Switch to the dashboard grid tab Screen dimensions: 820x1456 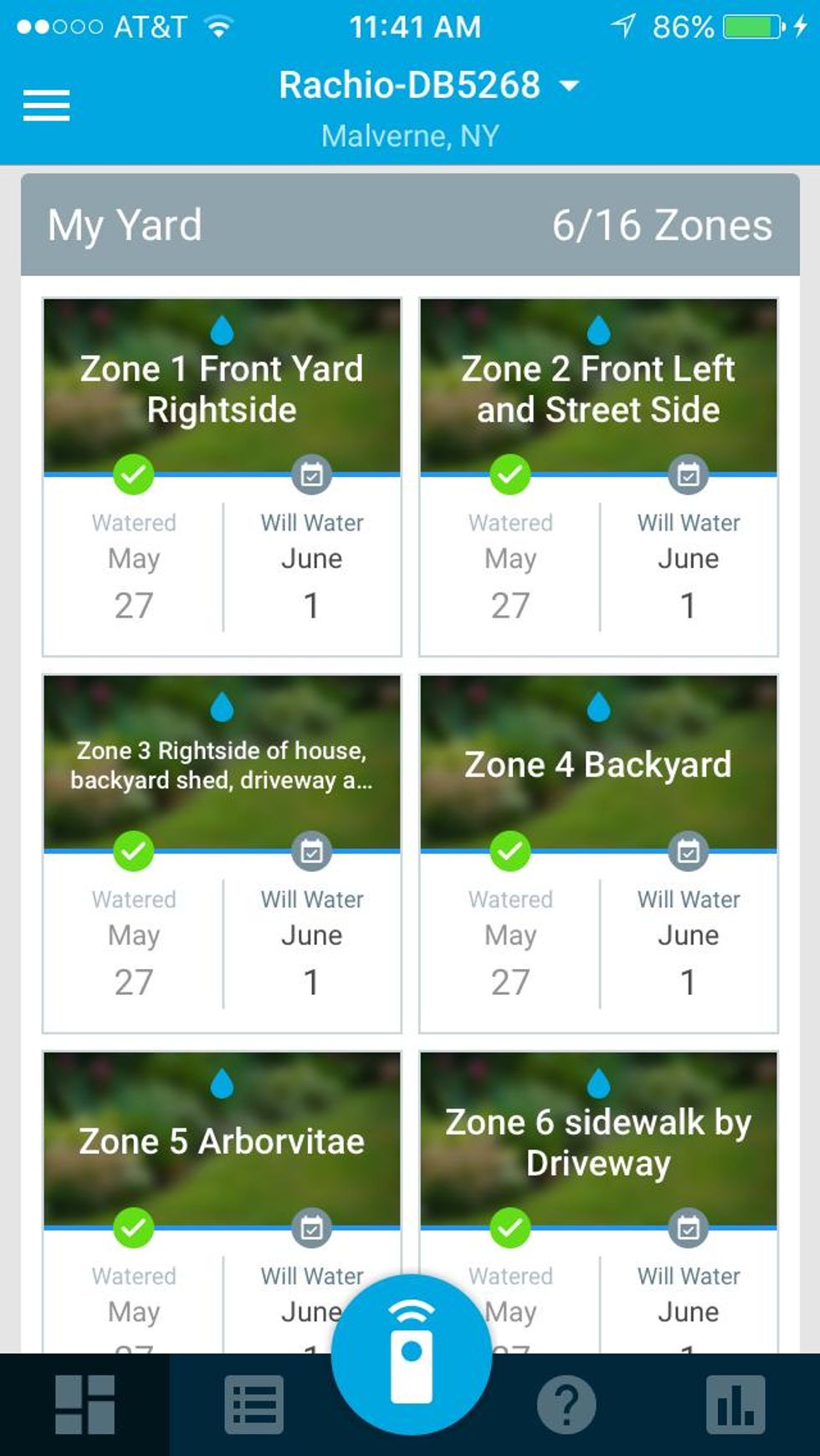pyautogui.click(x=85, y=1404)
